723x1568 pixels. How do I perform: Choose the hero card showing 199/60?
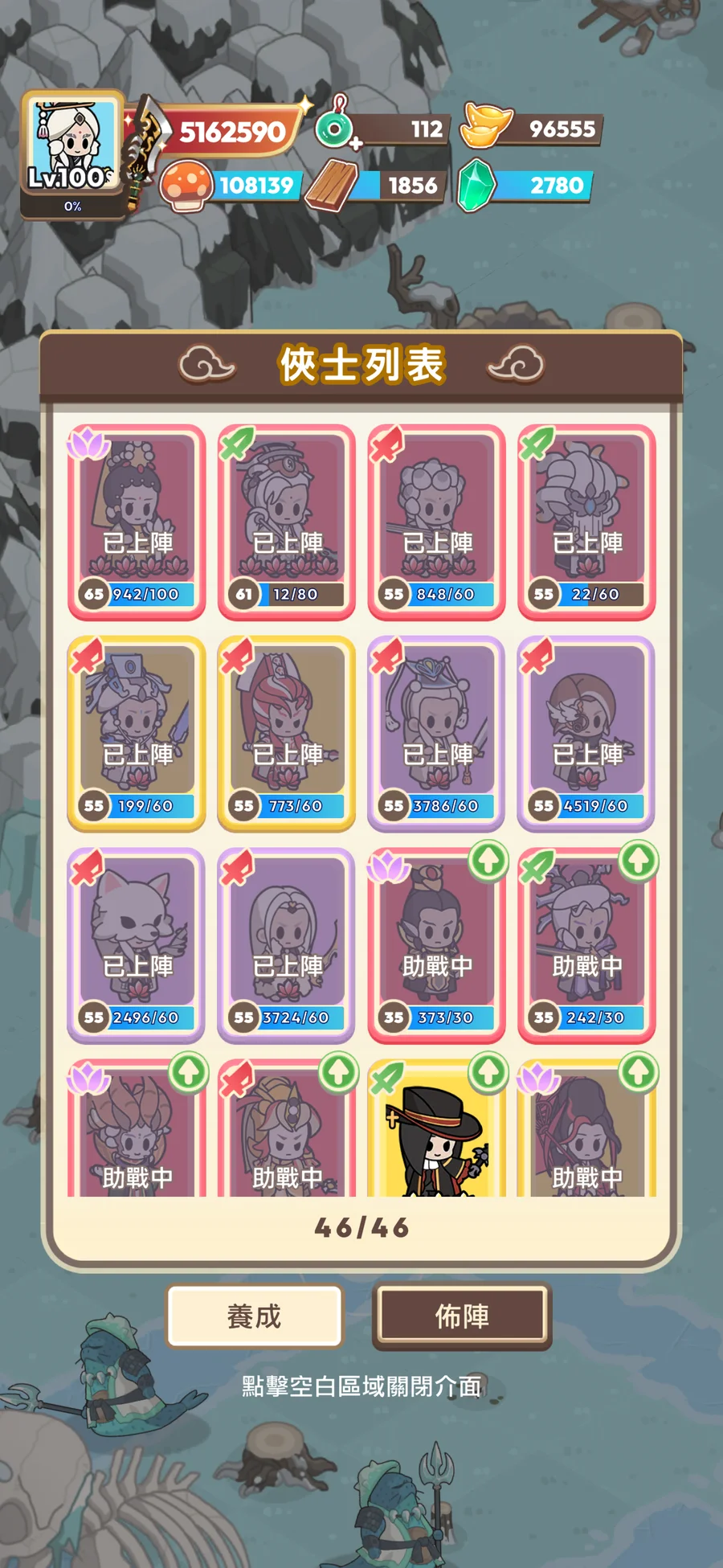(137, 733)
